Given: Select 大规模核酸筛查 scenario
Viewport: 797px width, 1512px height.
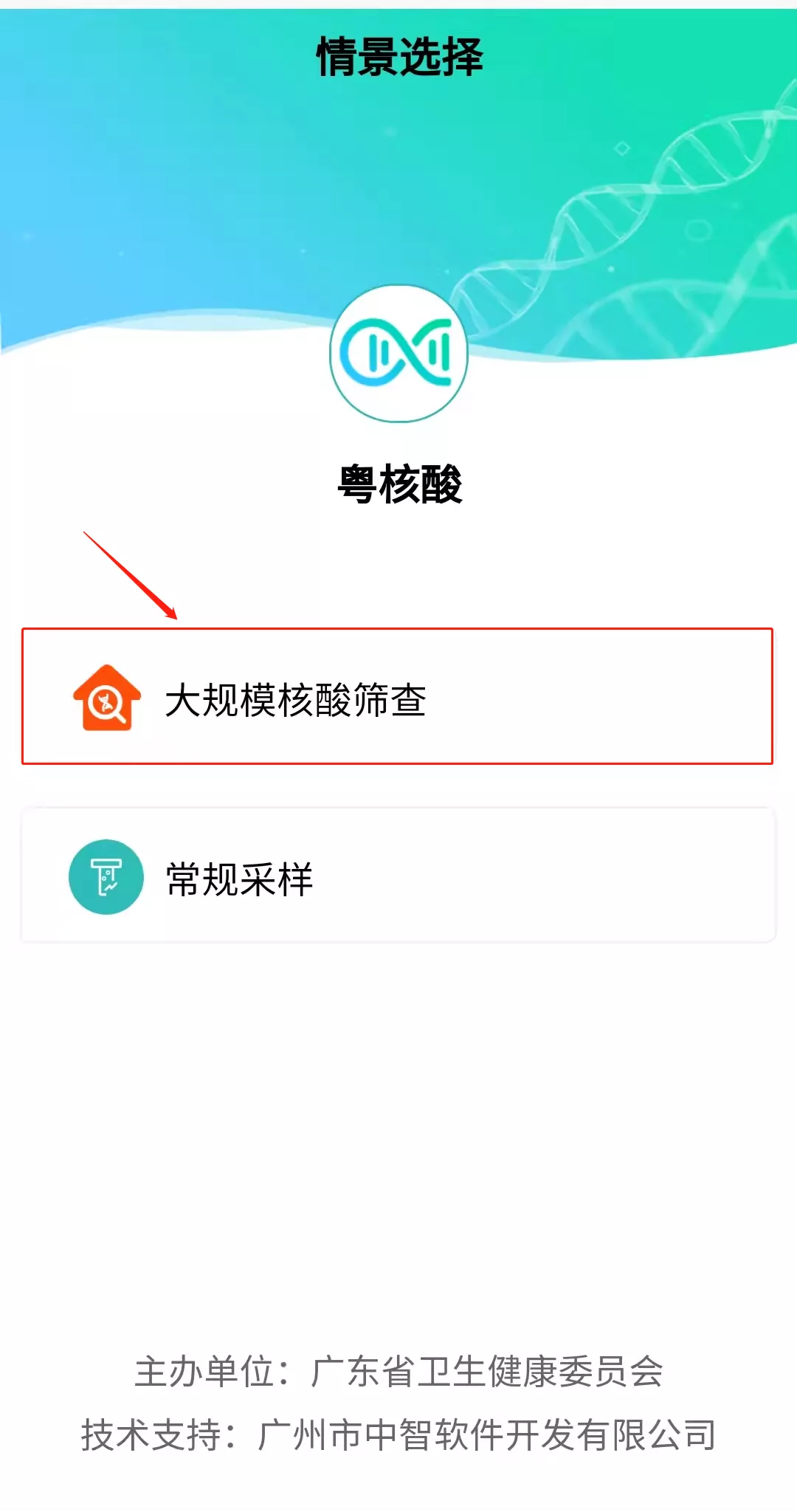Looking at the screenshot, I should (x=397, y=697).
